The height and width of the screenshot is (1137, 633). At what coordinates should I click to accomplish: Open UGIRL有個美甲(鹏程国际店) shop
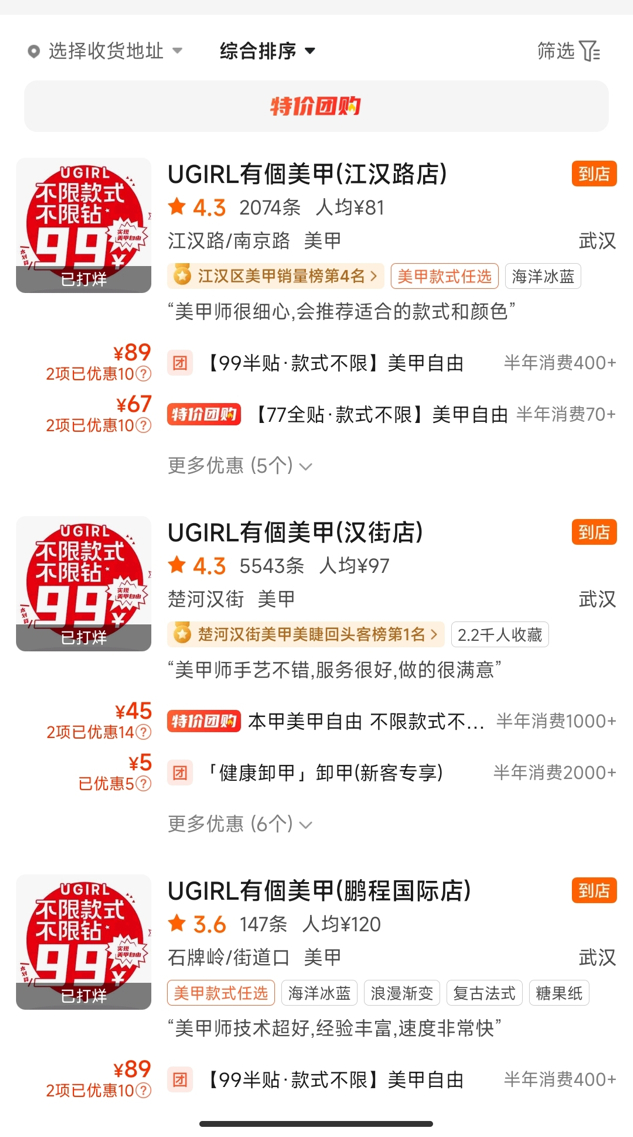click(x=319, y=890)
